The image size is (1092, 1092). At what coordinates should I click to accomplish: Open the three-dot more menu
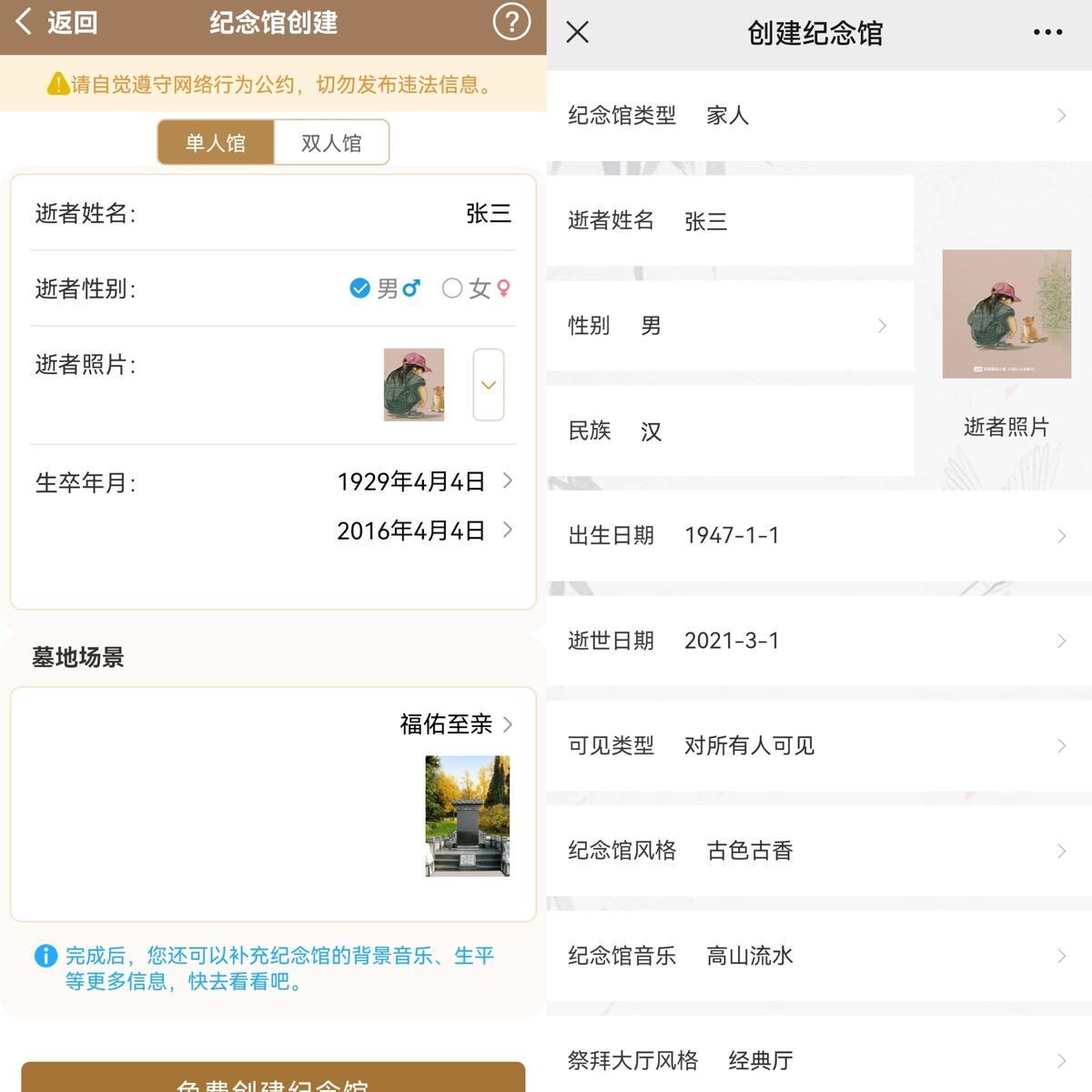pos(1047,33)
